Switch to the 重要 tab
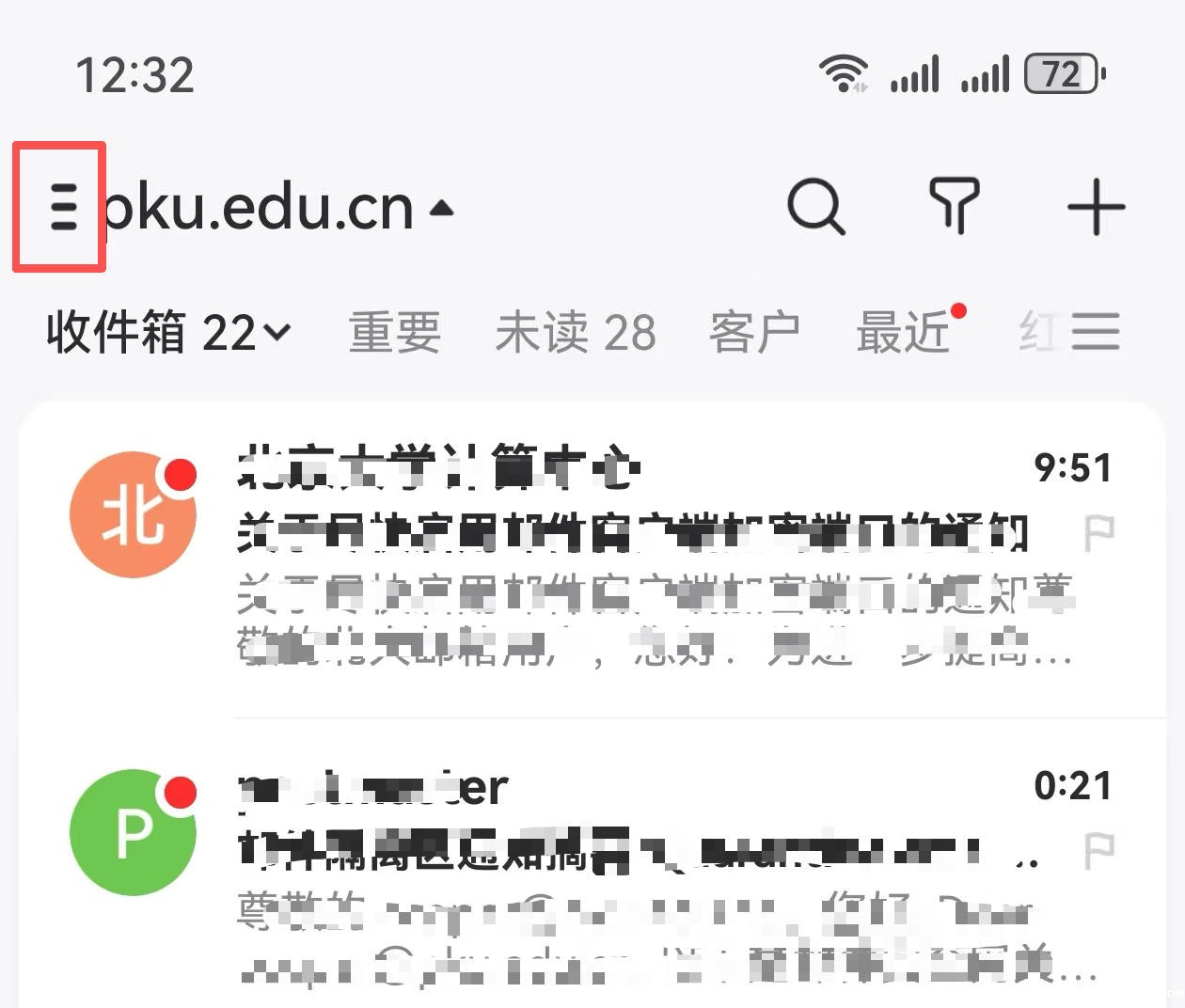Image resolution: width=1185 pixels, height=1008 pixels. point(395,333)
